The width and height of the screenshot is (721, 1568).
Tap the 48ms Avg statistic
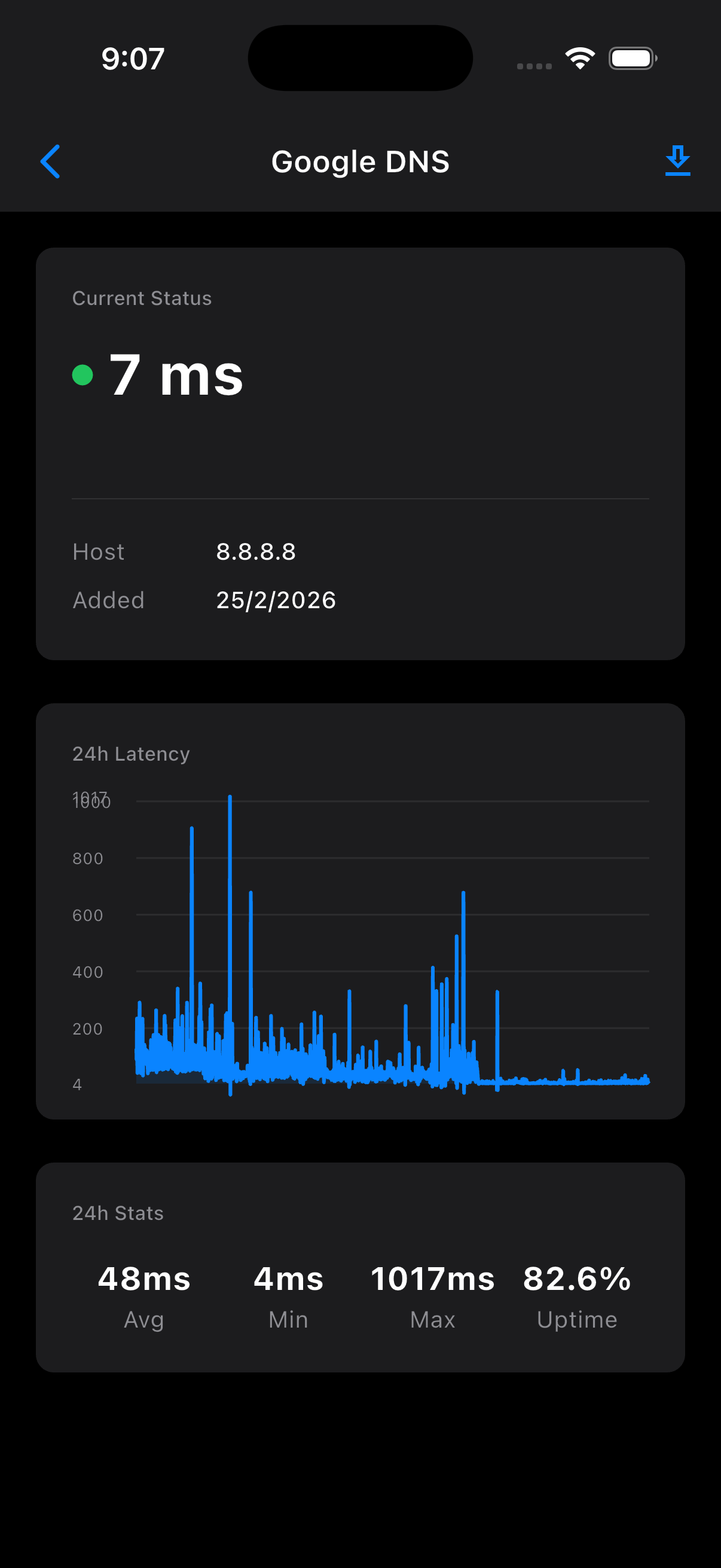(x=143, y=1279)
